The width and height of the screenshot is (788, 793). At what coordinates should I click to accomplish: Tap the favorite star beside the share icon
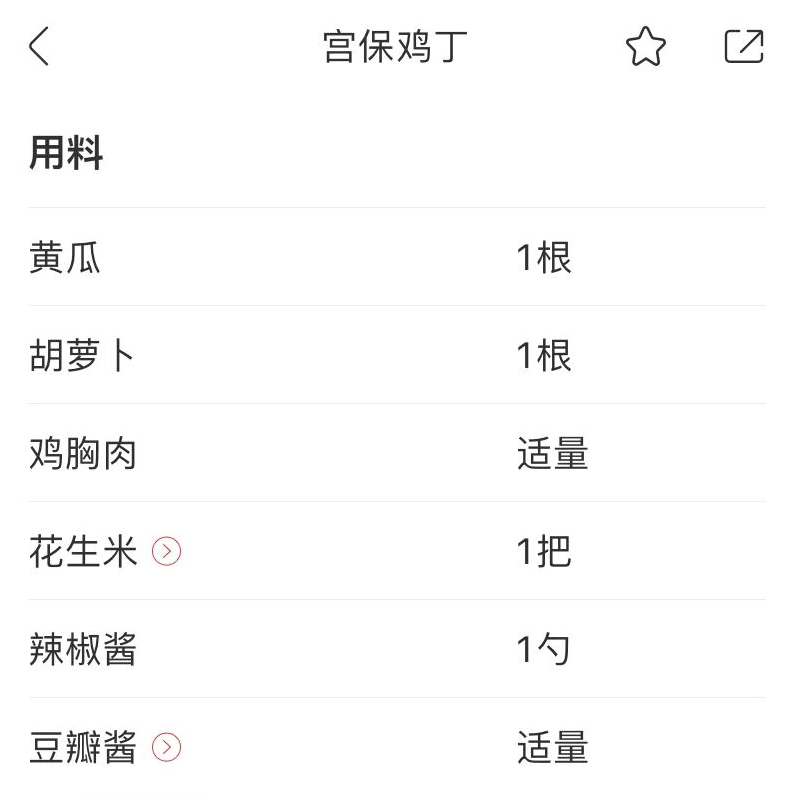645,46
